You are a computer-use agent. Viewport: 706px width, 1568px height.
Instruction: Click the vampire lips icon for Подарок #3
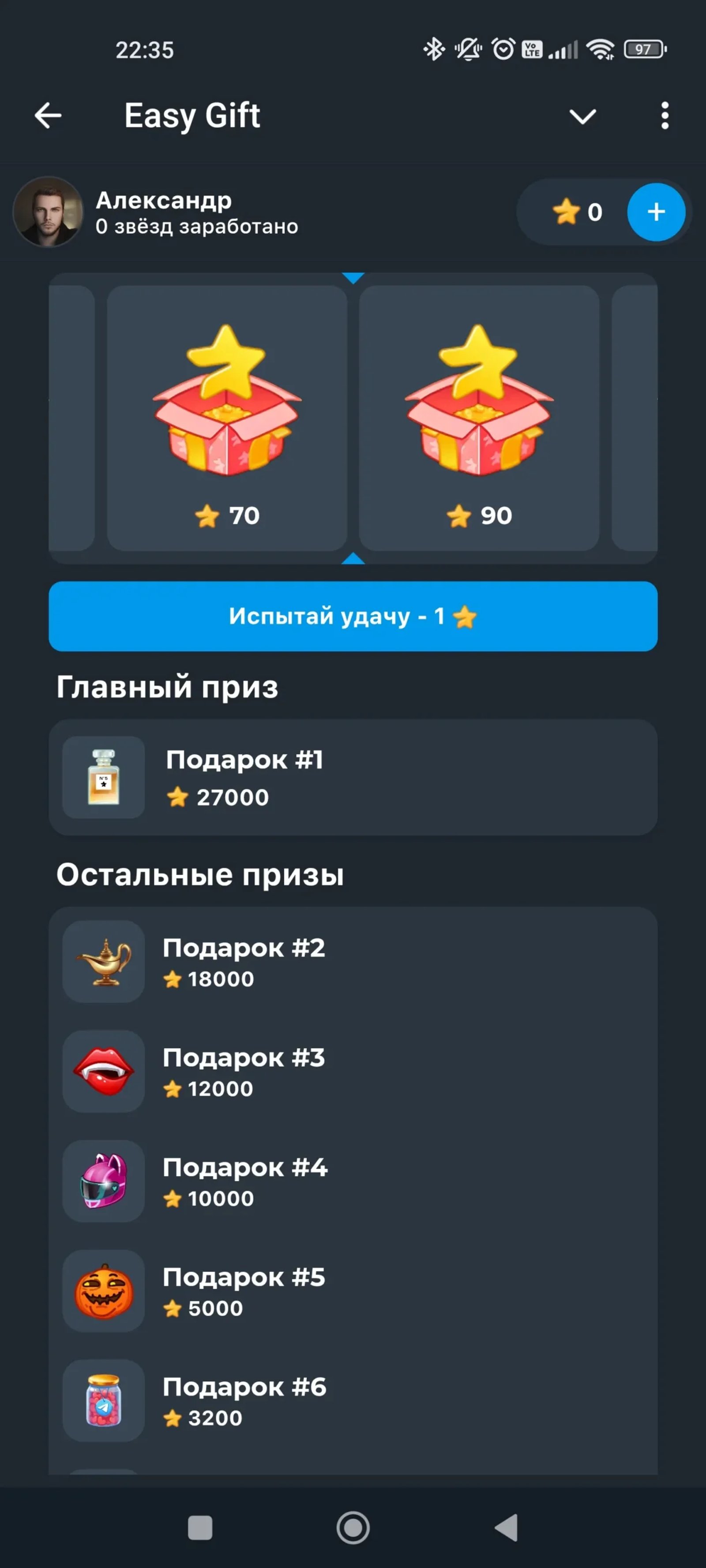click(104, 1071)
